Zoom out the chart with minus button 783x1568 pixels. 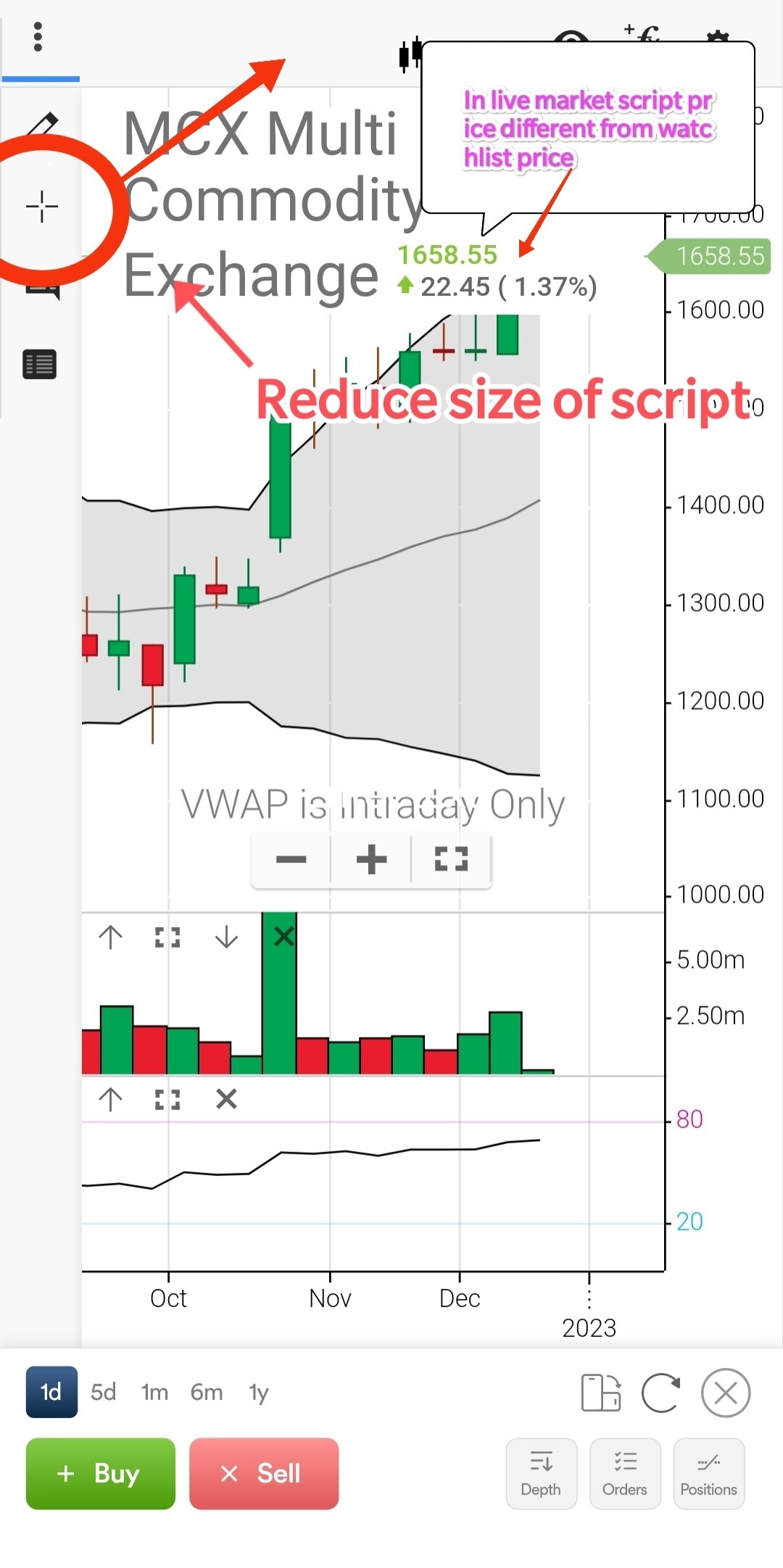click(x=291, y=860)
